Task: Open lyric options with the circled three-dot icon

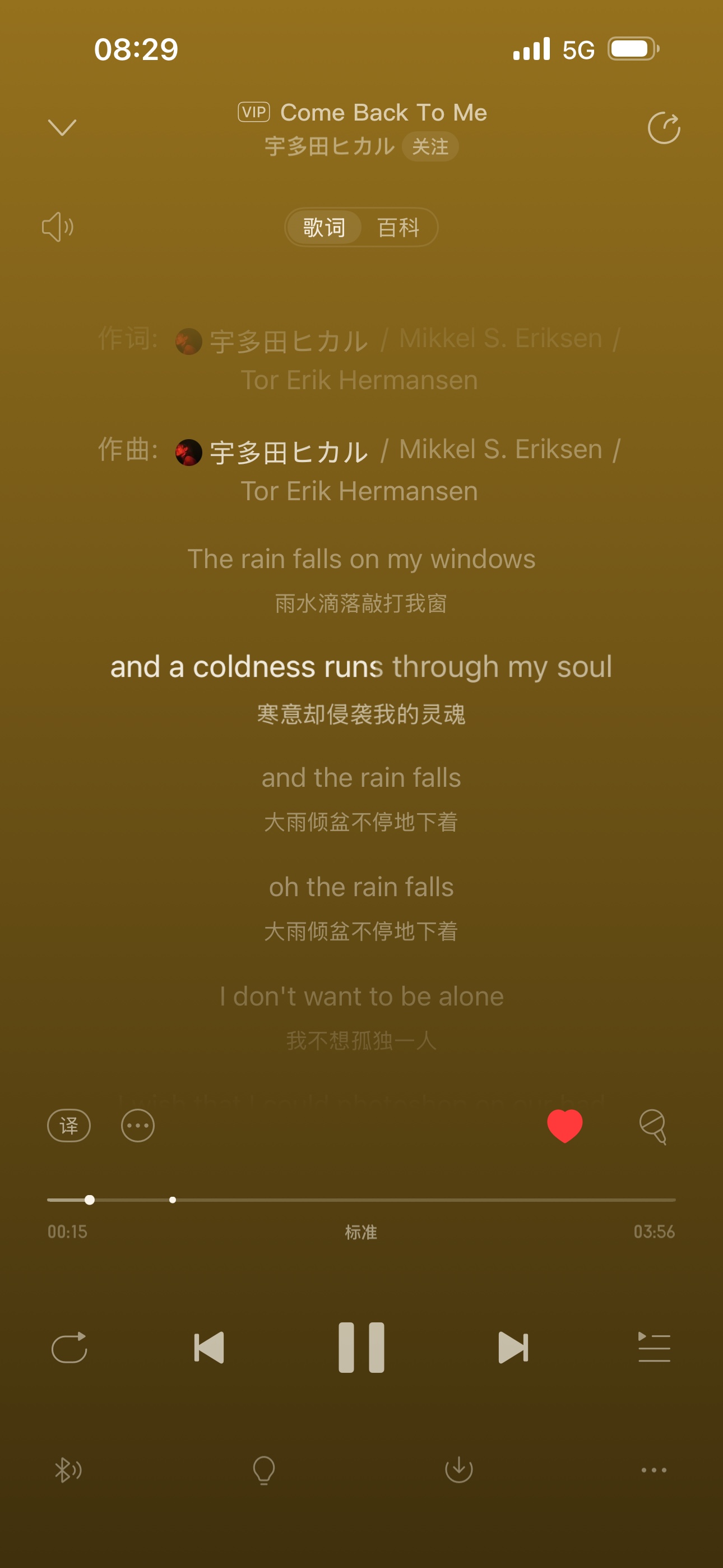Action: click(137, 1126)
